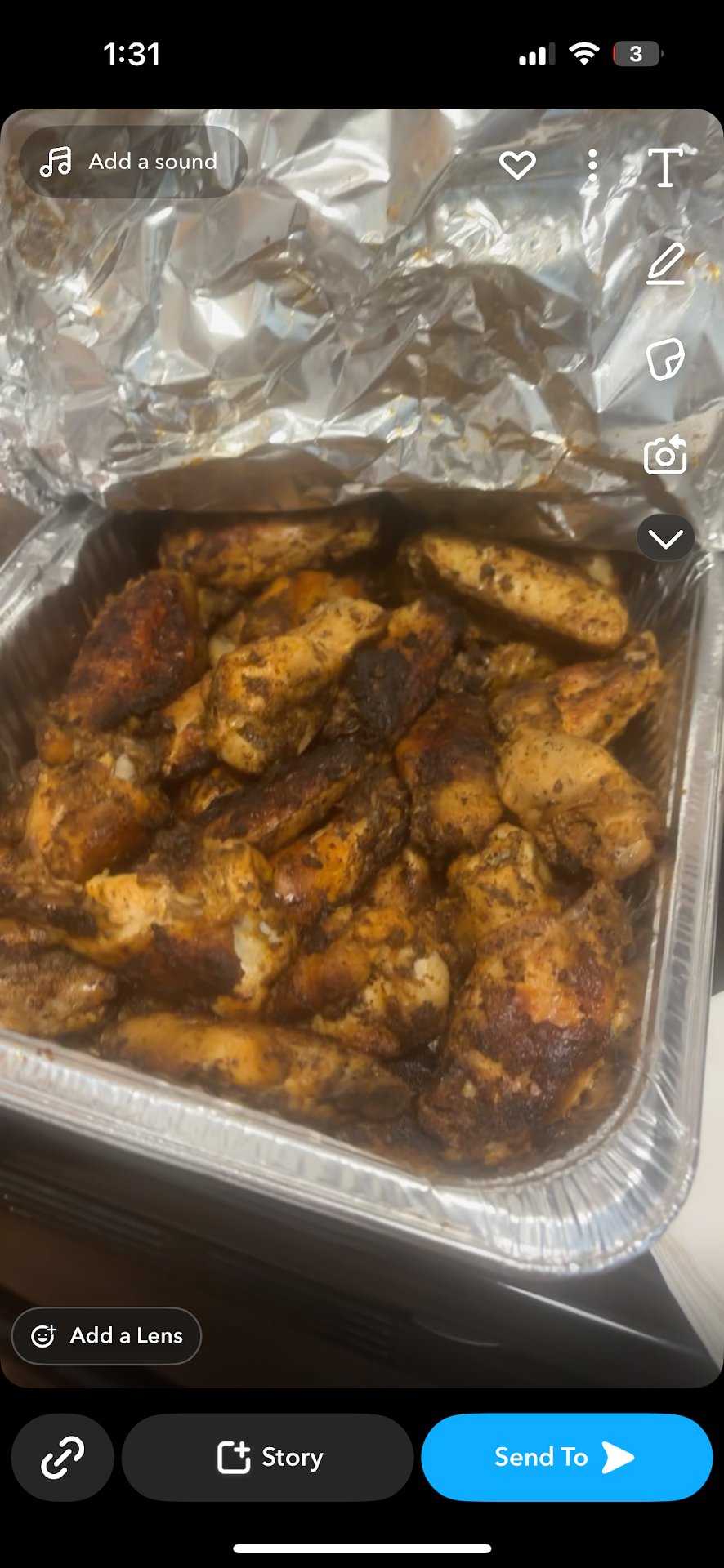Add a Lens to this snap
This screenshot has height=1568, width=724.
(x=106, y=1336)
